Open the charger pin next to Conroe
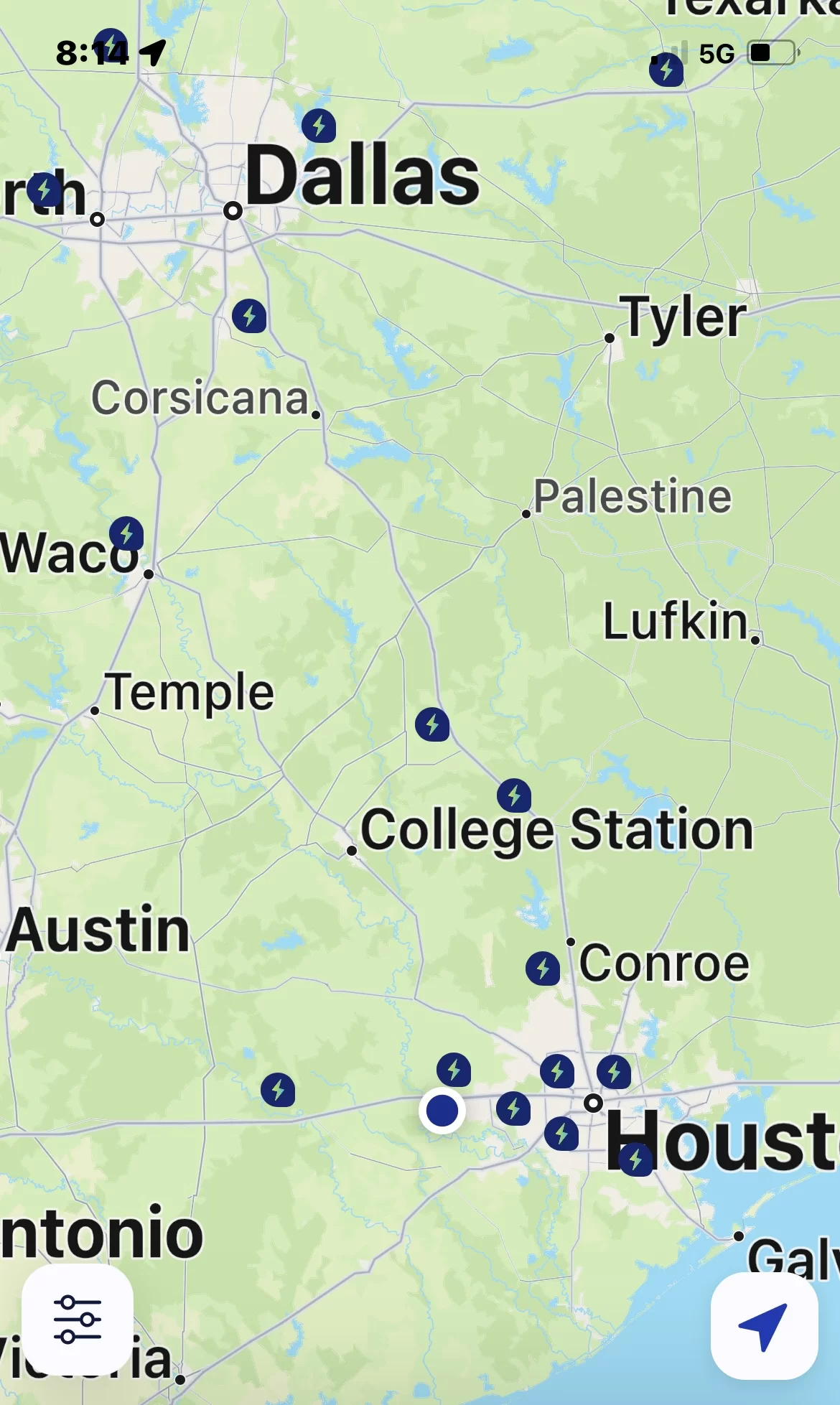Viewport: 840px width, 1405px height. pyautogui.click(x=543, y=968)
